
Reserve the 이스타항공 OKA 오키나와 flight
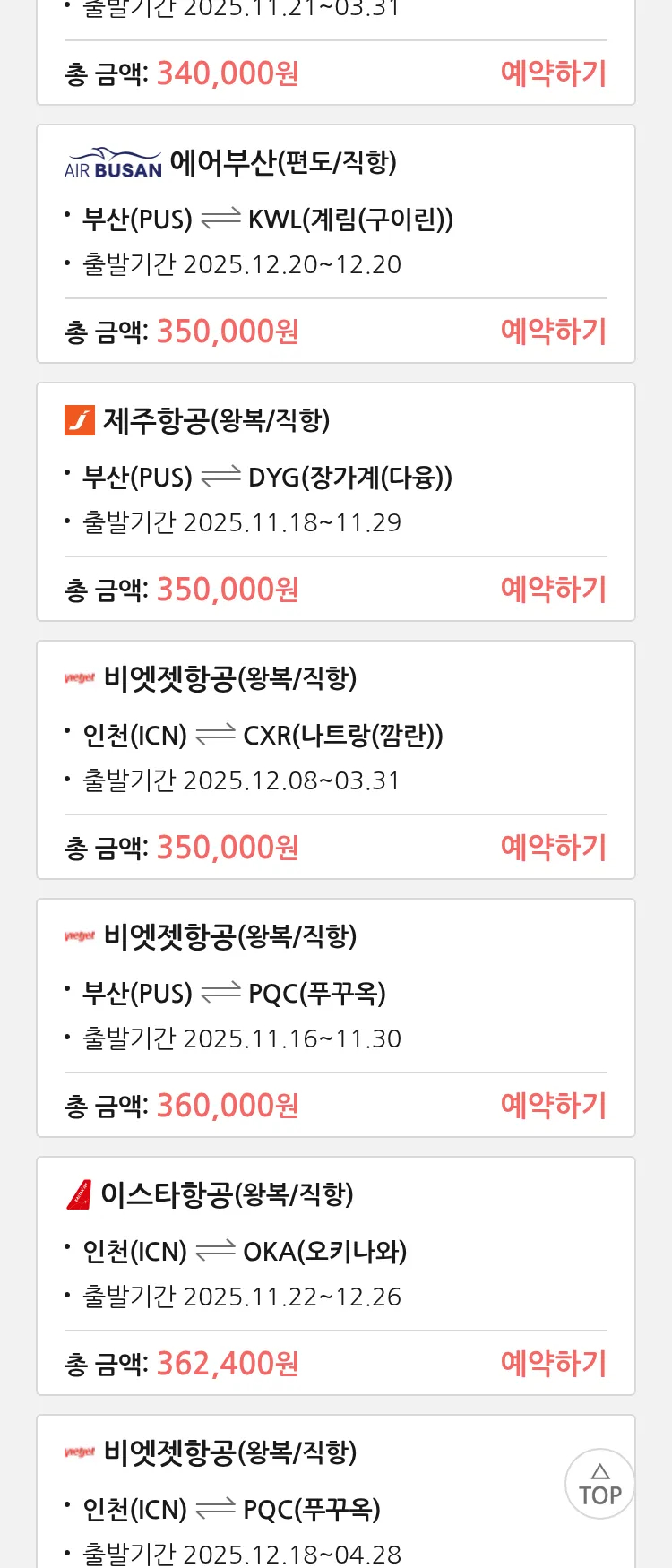(553, 1364)
